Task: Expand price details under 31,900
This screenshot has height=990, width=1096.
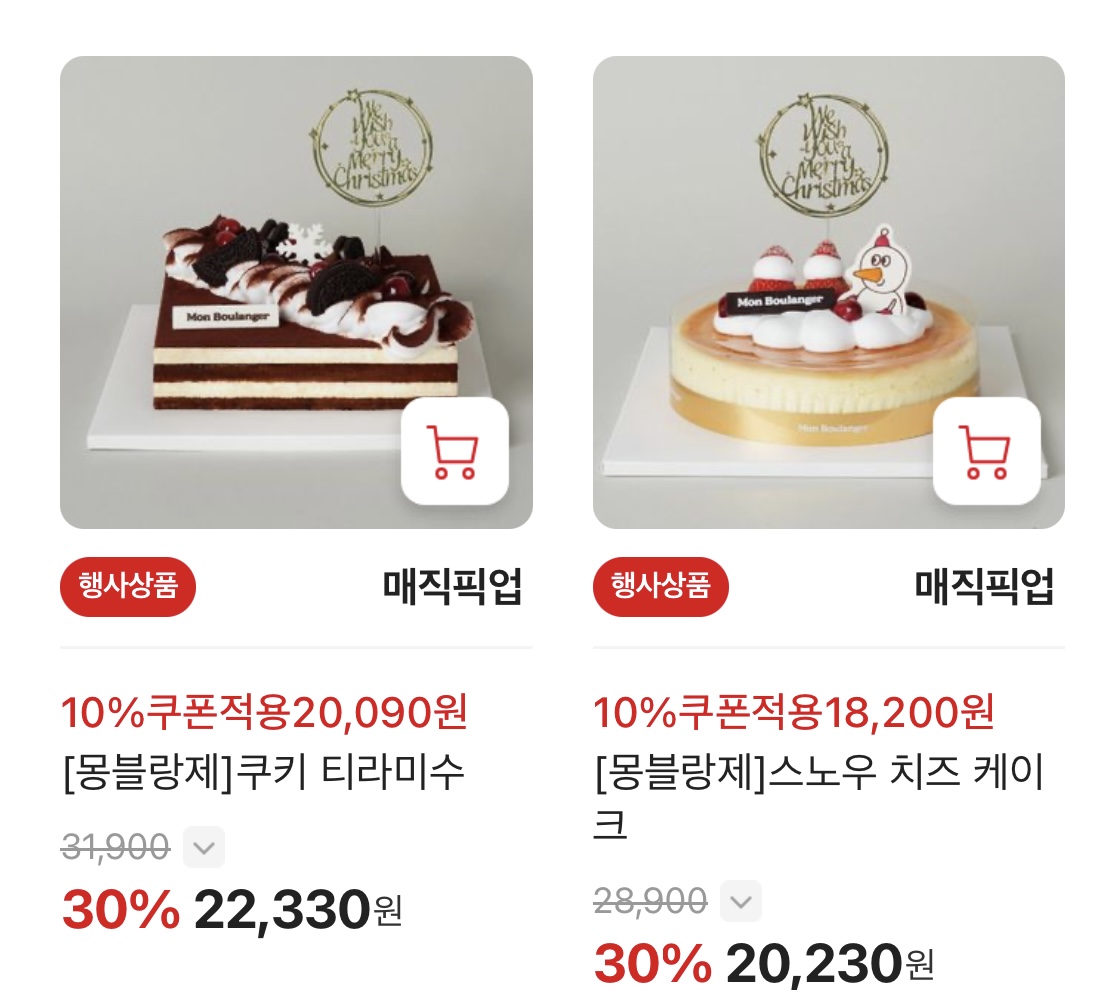Action: coord(204,848)
